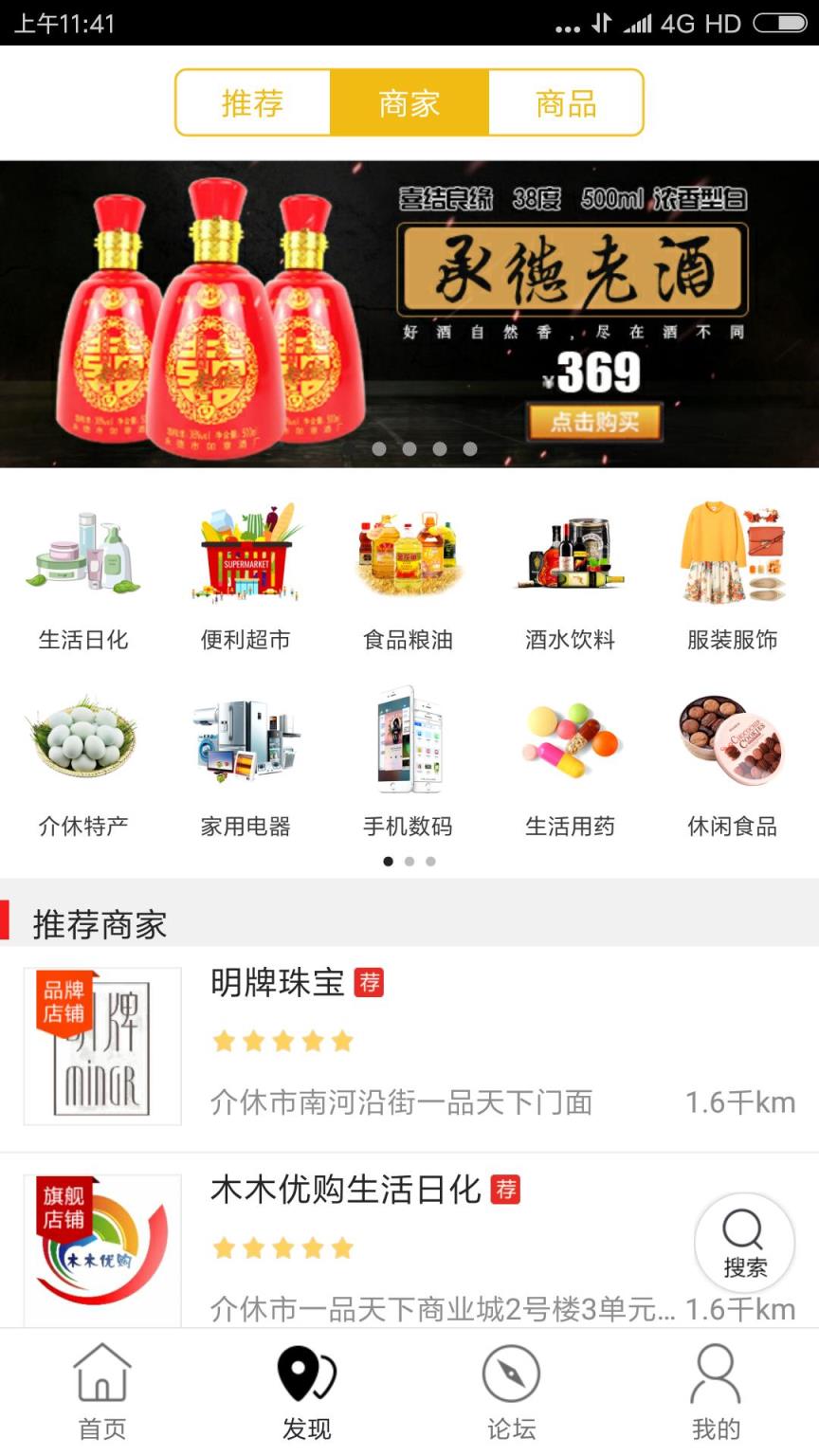Open the 木木优购 store logo thumbnail
Image resolution: width=819 pixels, height=1456 pixels.
point(101,1247)
